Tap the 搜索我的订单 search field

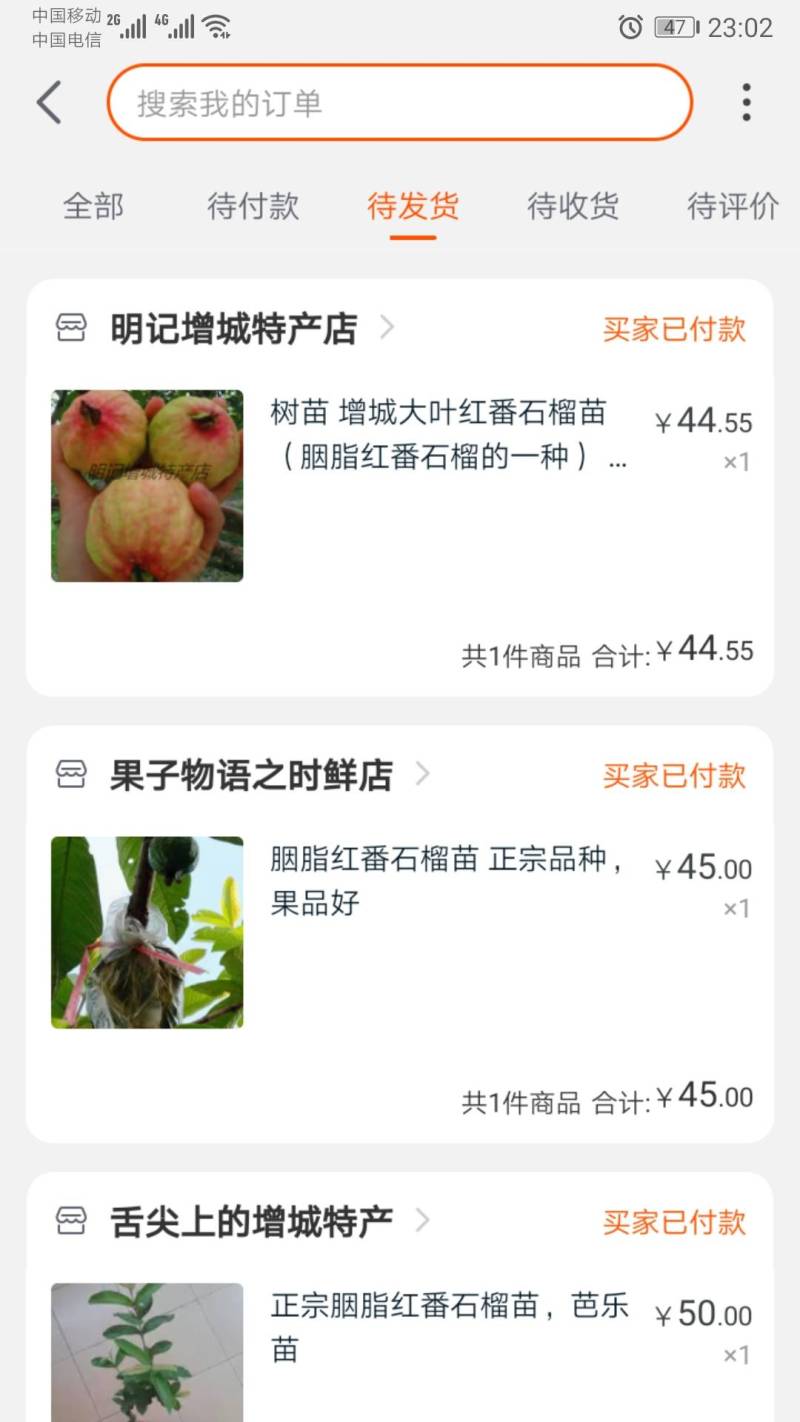pyautogui.click(x=400, y=102)
